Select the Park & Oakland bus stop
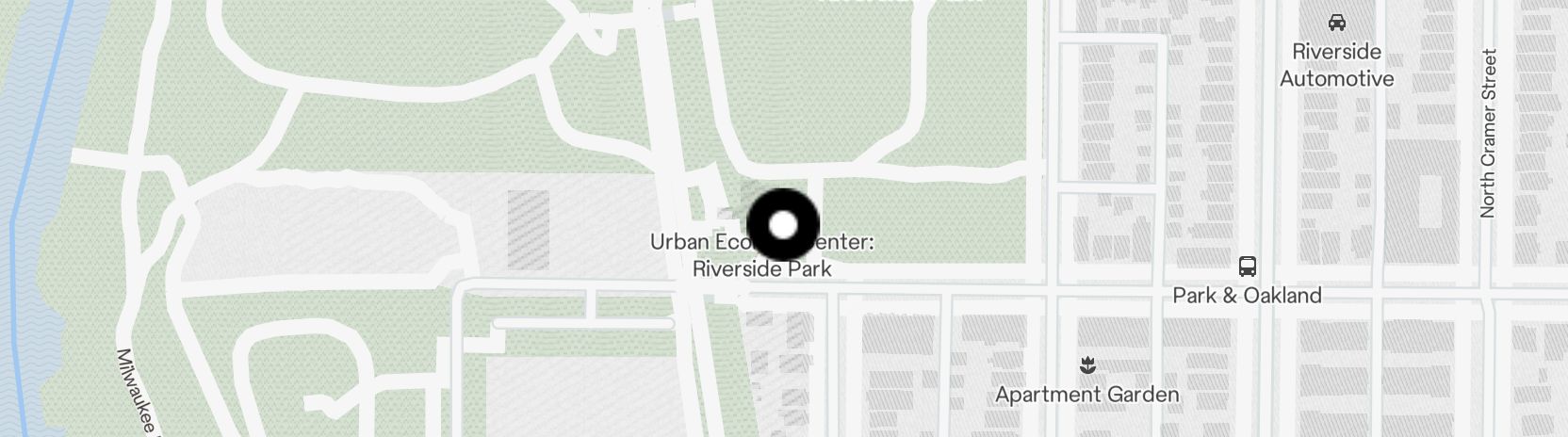Viewport: 1568px width, 437px height. click(x=1248, y=266)
